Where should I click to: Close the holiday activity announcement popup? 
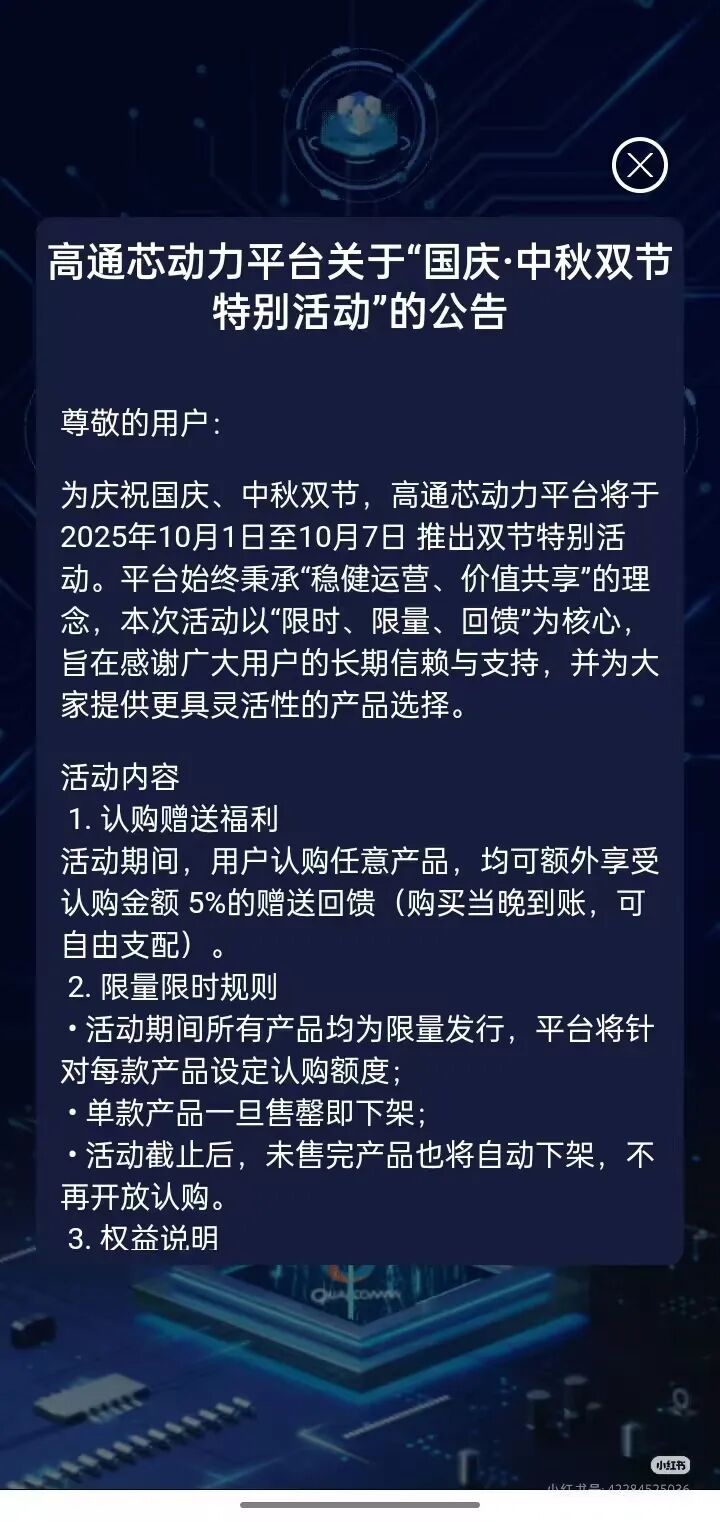click(639, 165)
